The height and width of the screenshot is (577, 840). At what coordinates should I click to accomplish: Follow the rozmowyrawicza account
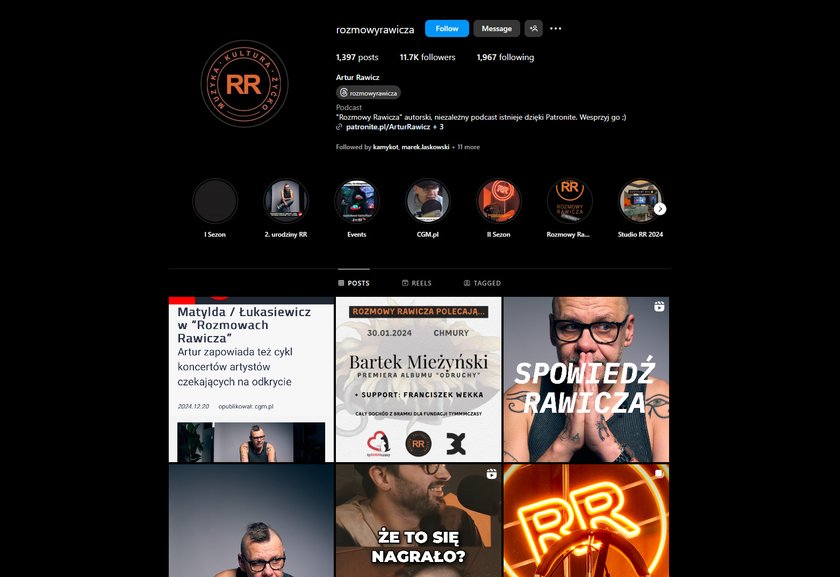[x=446, y=29]
